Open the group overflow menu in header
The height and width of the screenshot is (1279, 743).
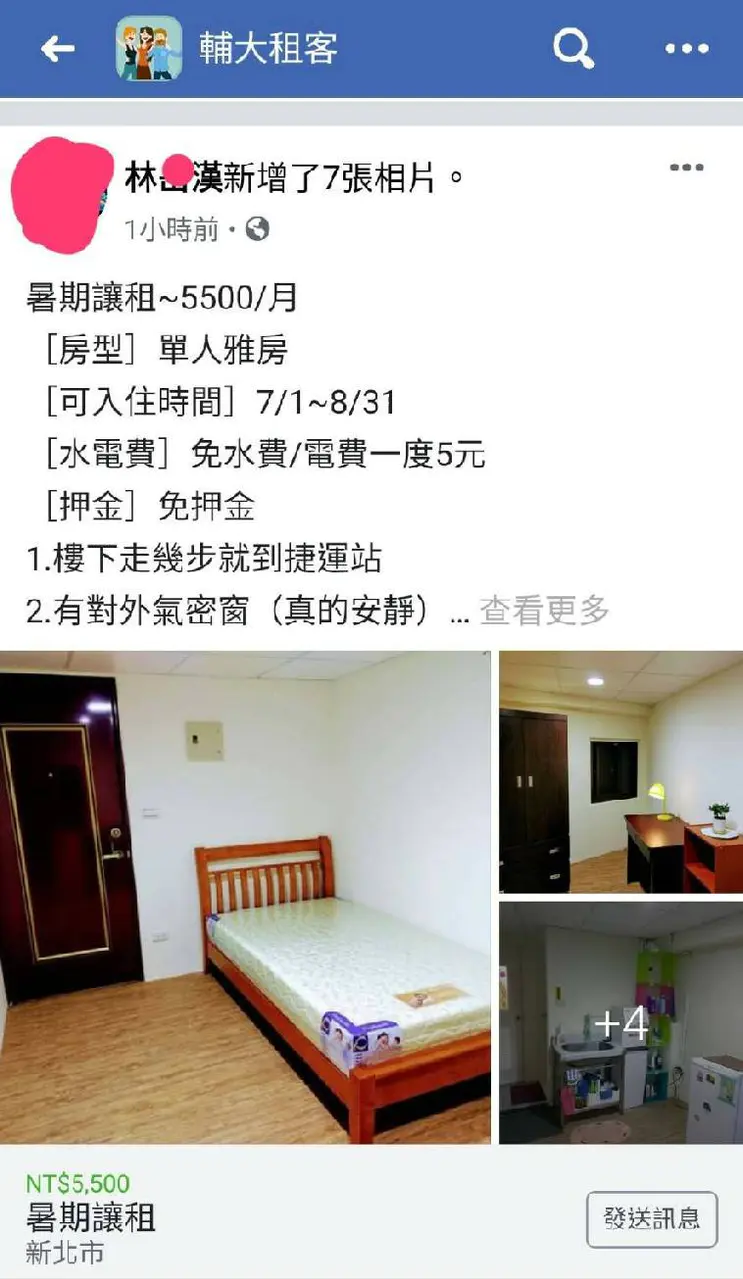[687, 48]
